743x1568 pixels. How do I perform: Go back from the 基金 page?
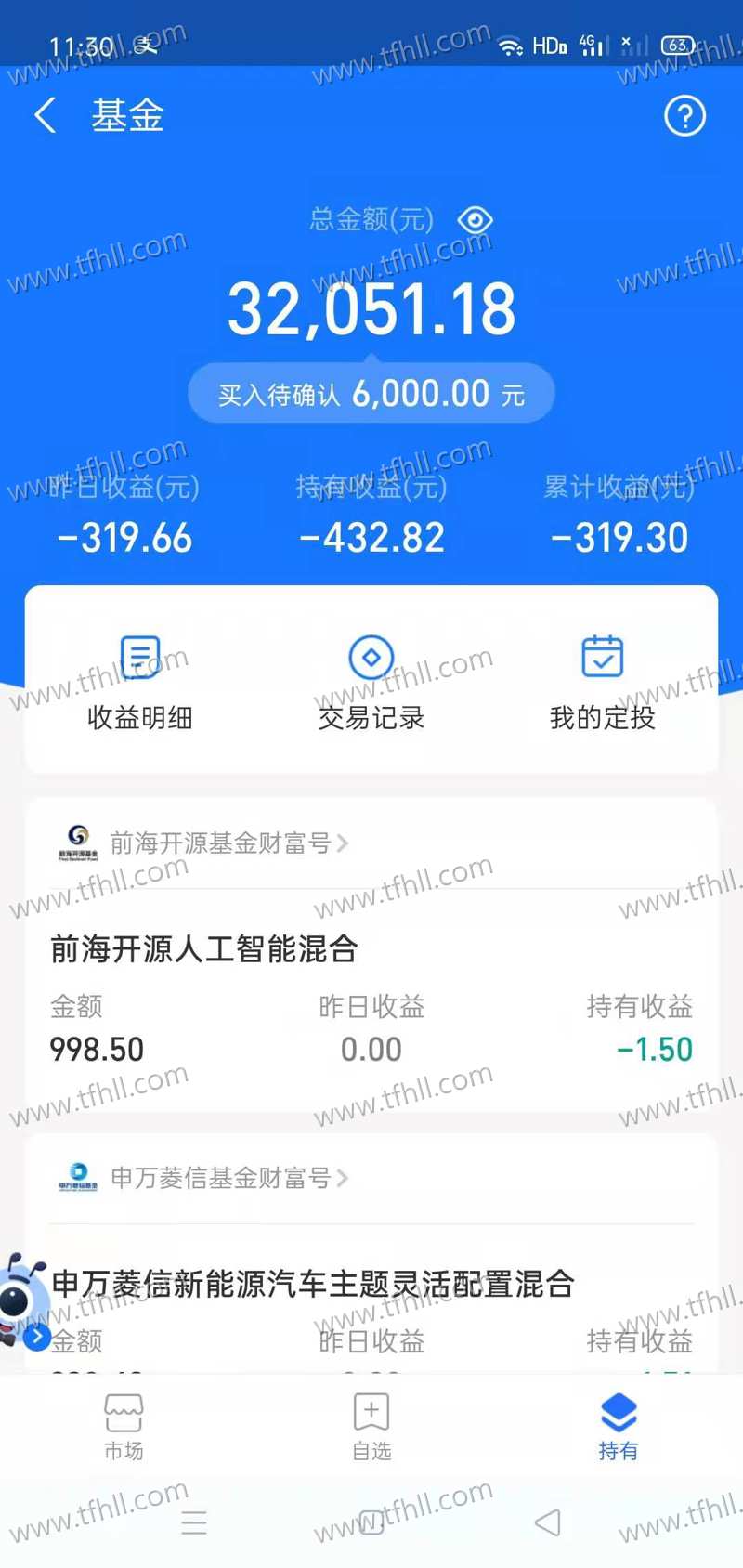click(45, 116)
